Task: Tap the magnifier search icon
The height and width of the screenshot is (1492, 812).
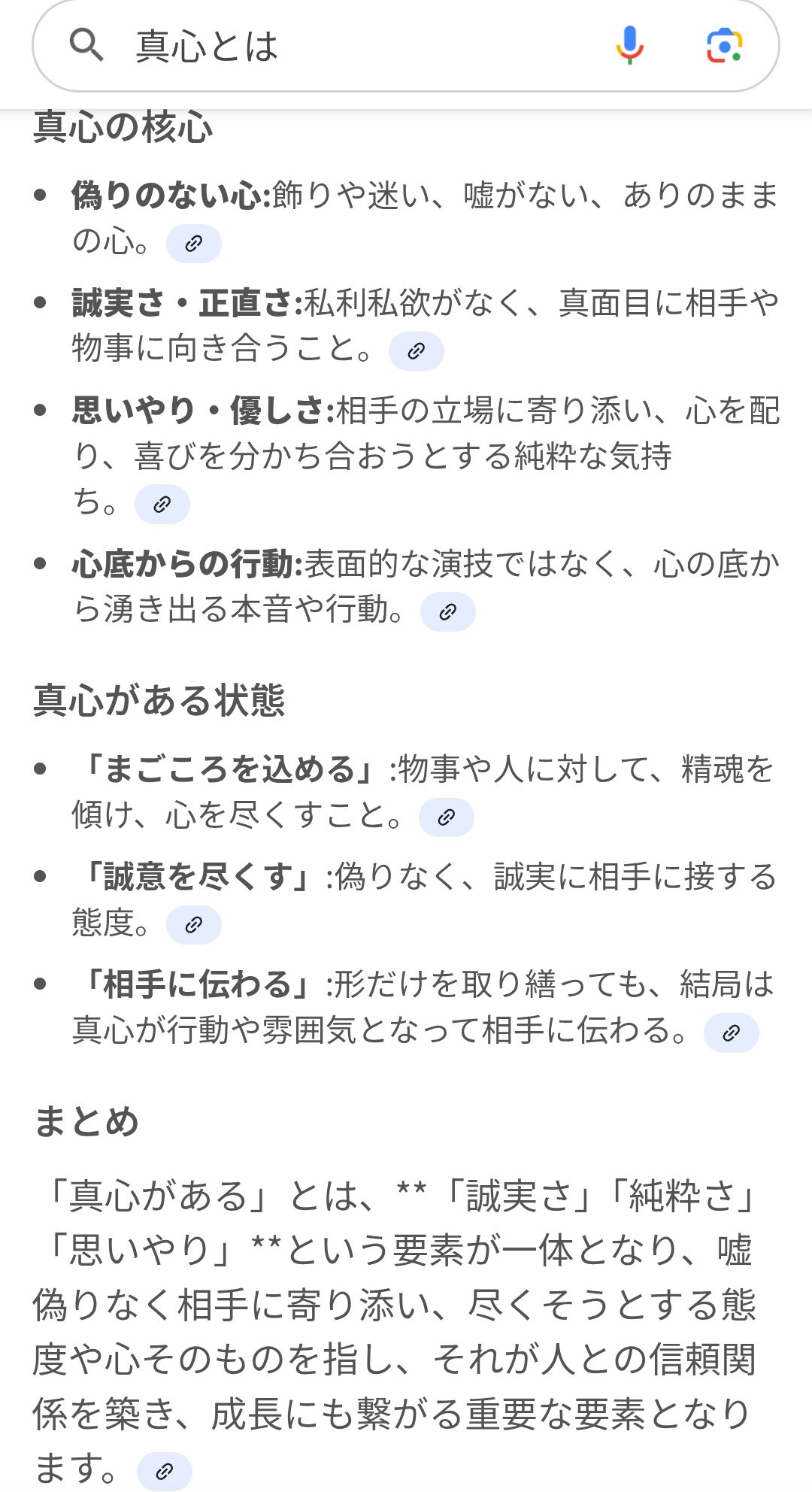Action: coord(86,45)
